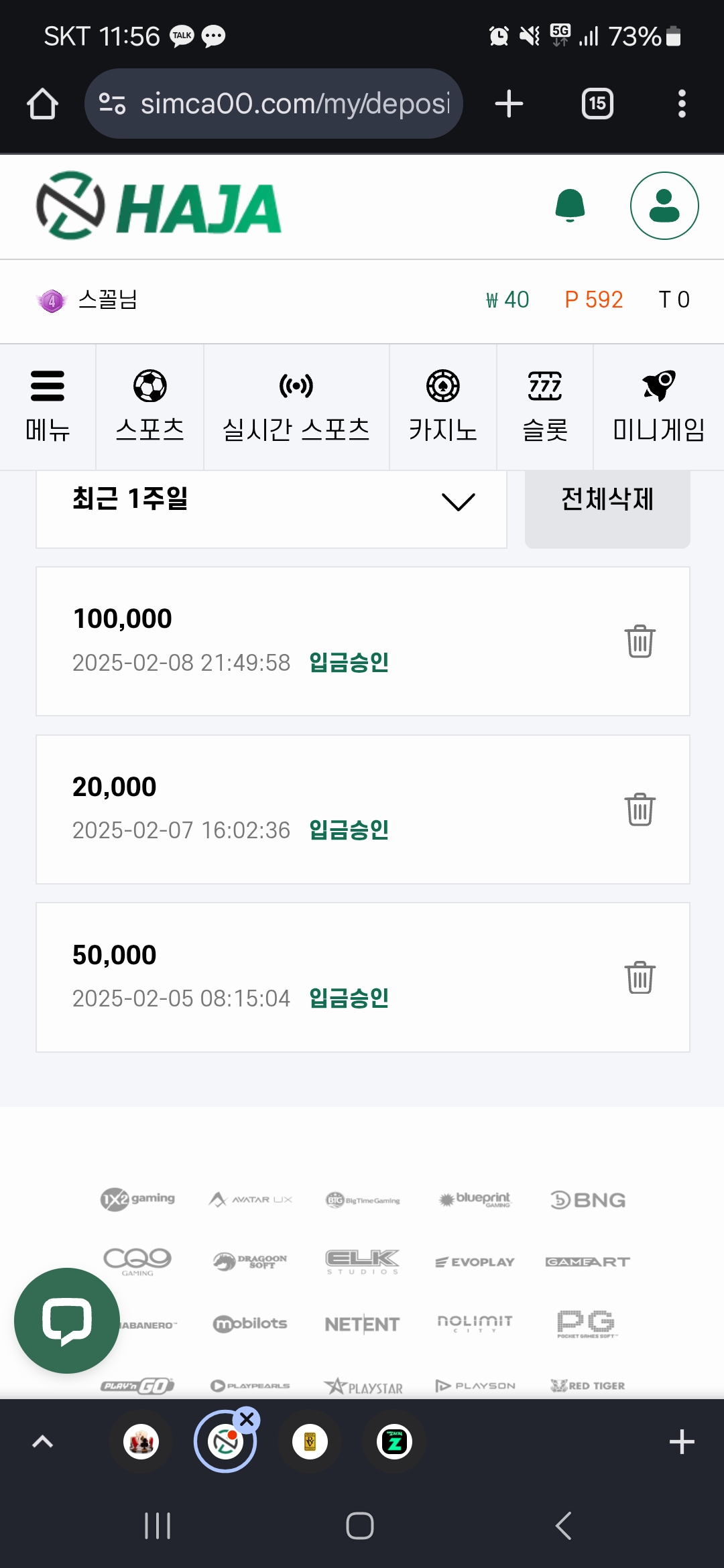This screenshot has height=1568, width=724.
Task: Open the user profile icon
Action: click(x=664, y=206)
